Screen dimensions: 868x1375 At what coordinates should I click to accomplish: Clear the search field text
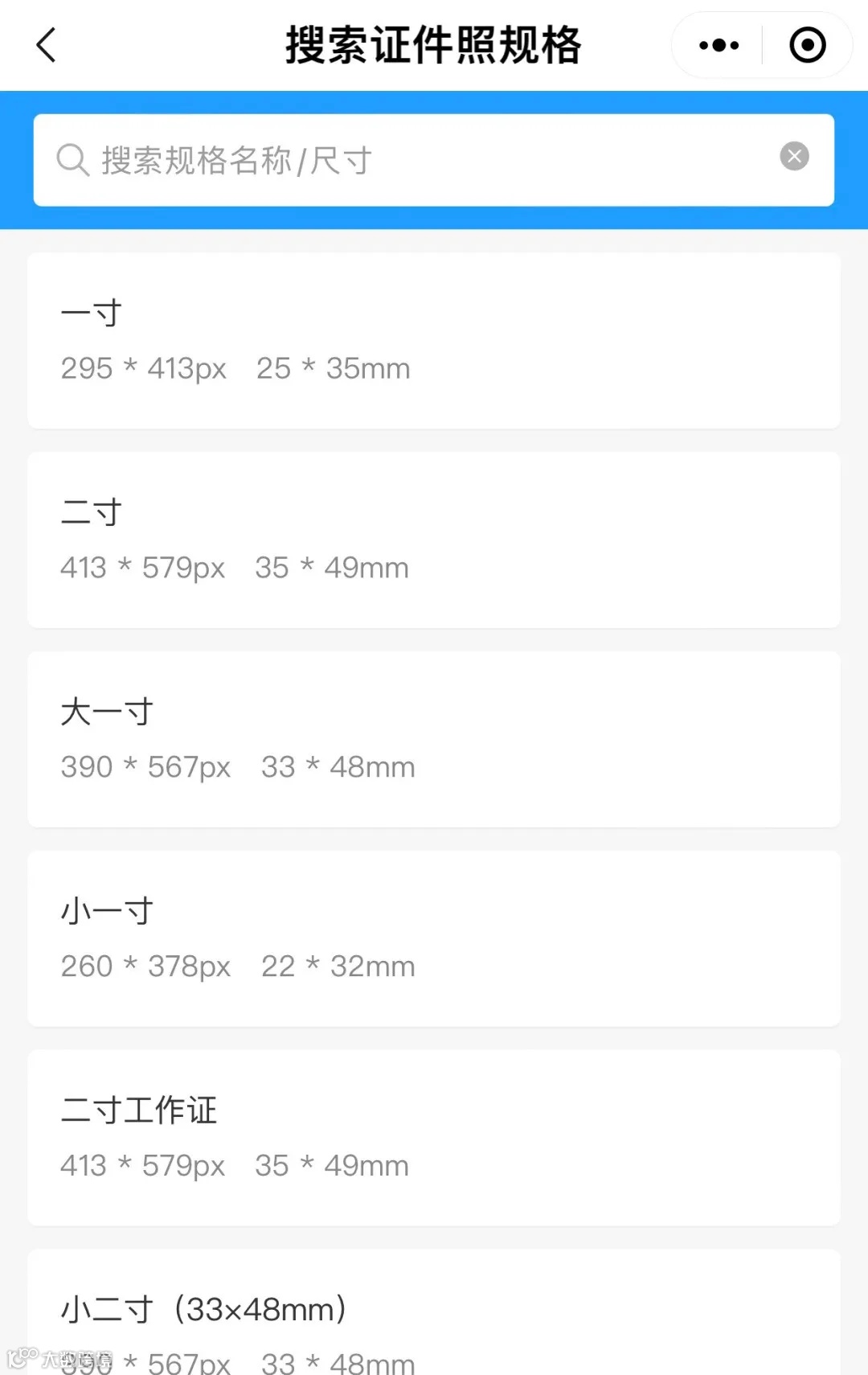[794, 156]
